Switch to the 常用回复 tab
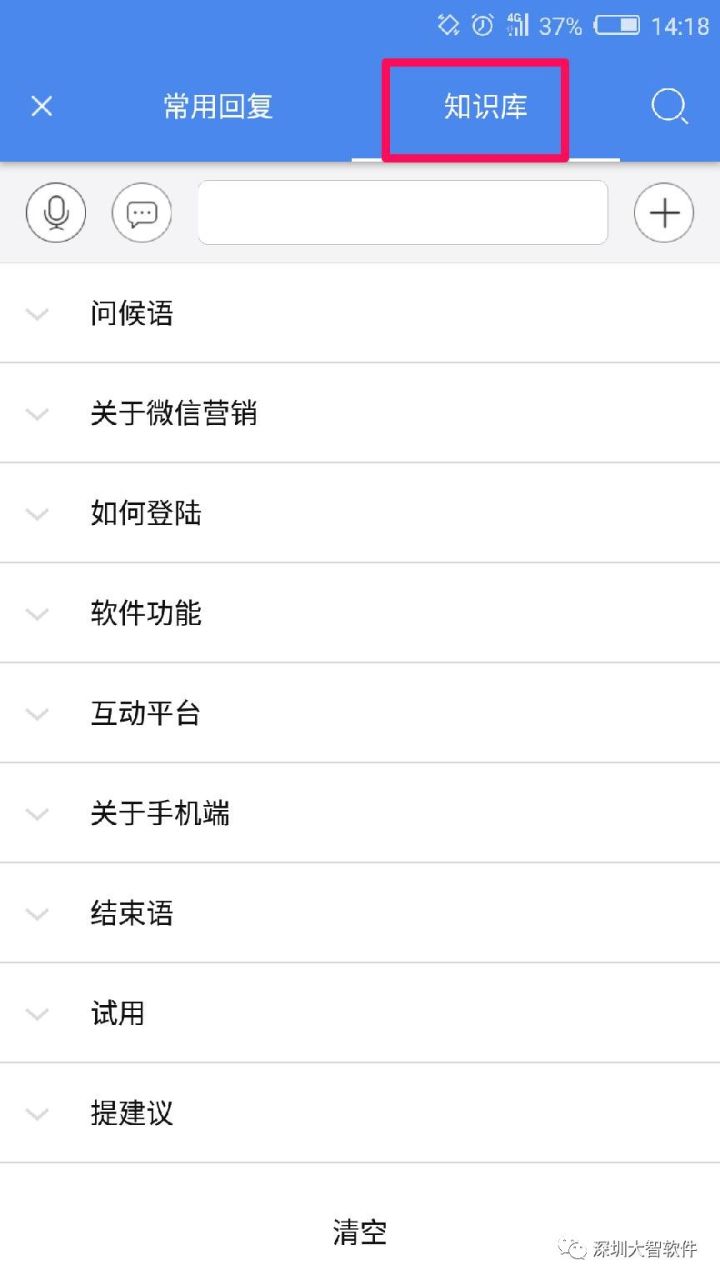This screenshot has height=1280, width=720. [218, 107]
